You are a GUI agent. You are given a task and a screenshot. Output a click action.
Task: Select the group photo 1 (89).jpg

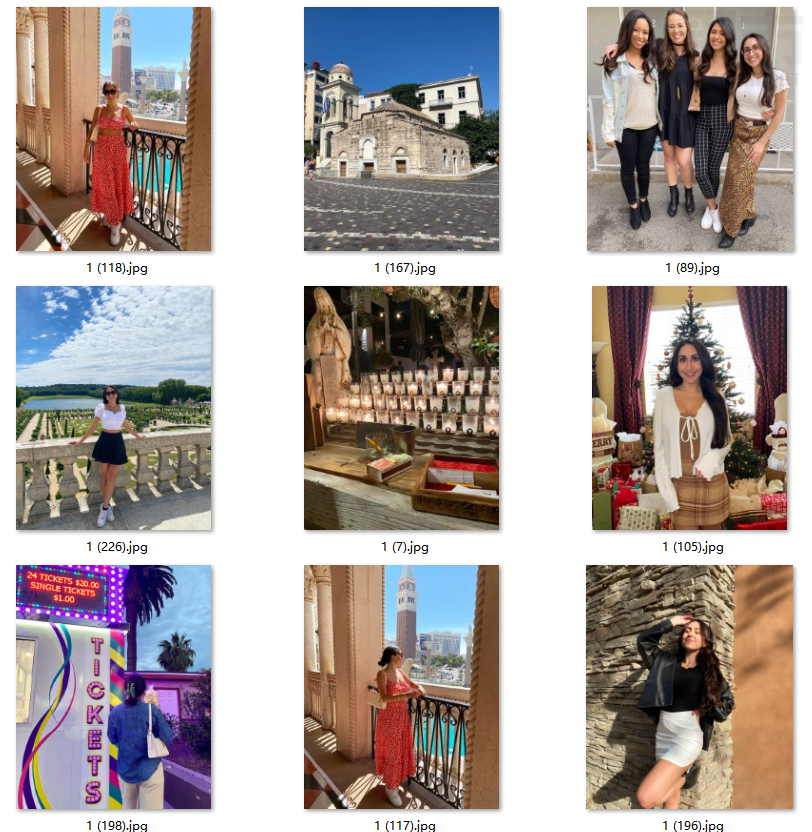[x=690, y=129]
